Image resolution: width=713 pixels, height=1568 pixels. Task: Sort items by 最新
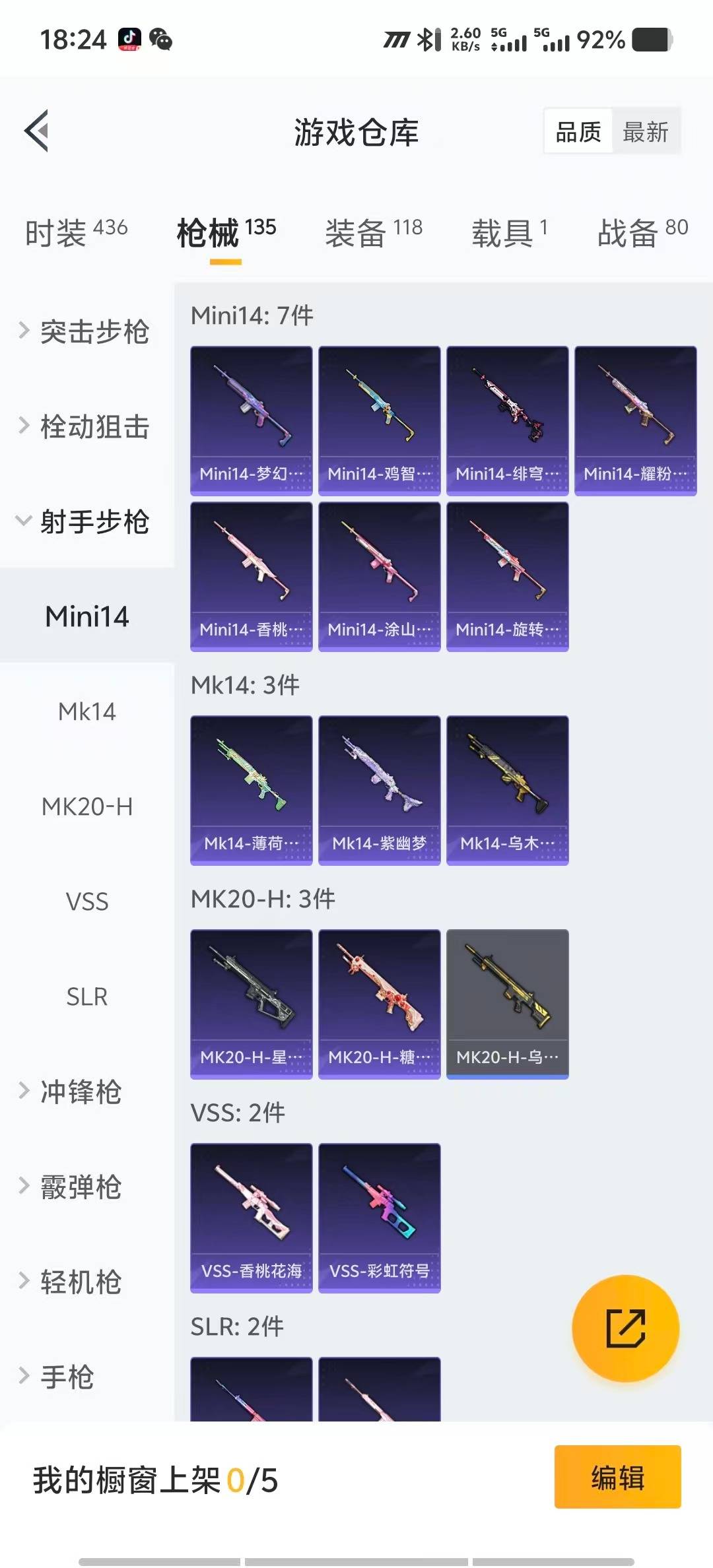[645, 132]
